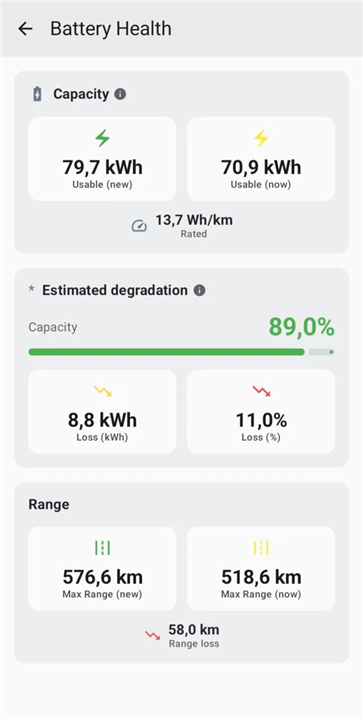Open the info icon next to Capacity
This screenshot has width=363, height=720.
120,94
